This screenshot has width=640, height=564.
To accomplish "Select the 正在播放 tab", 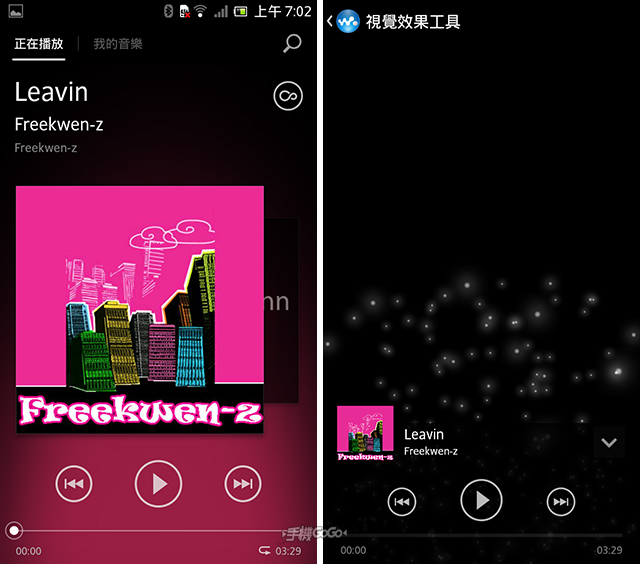I will click(x=39, y=44).
